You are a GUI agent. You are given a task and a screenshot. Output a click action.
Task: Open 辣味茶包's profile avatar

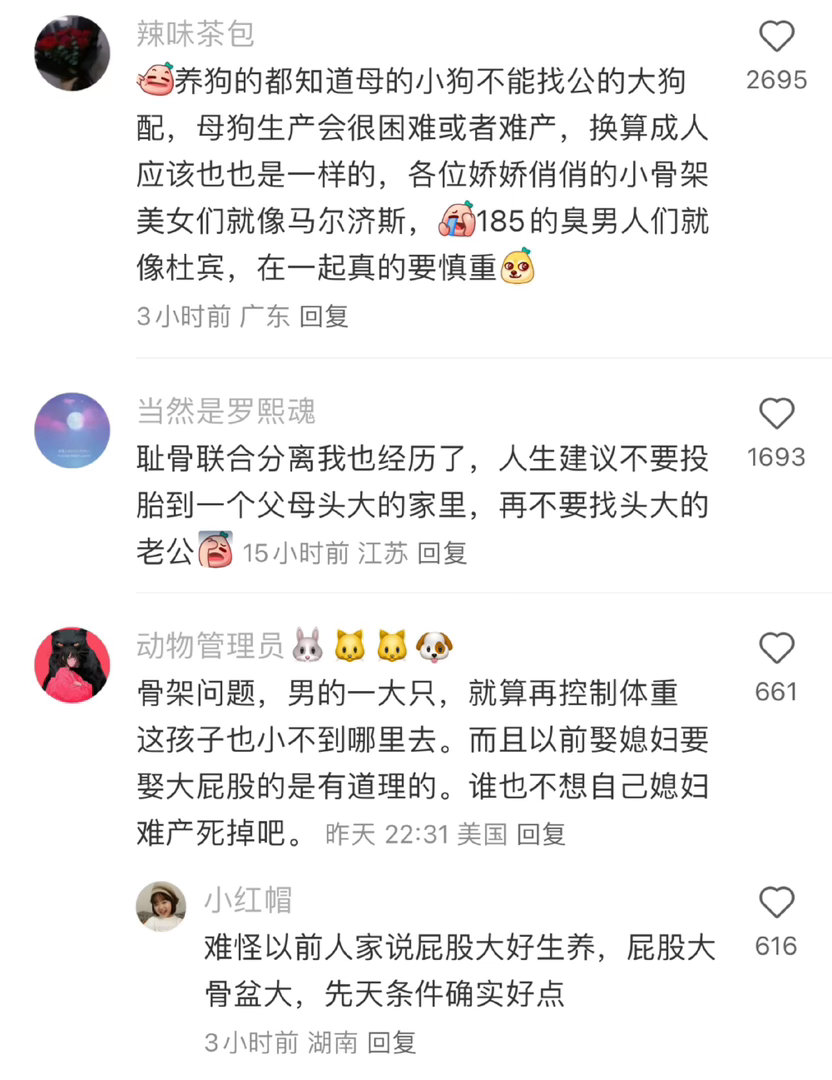(70, 54)
